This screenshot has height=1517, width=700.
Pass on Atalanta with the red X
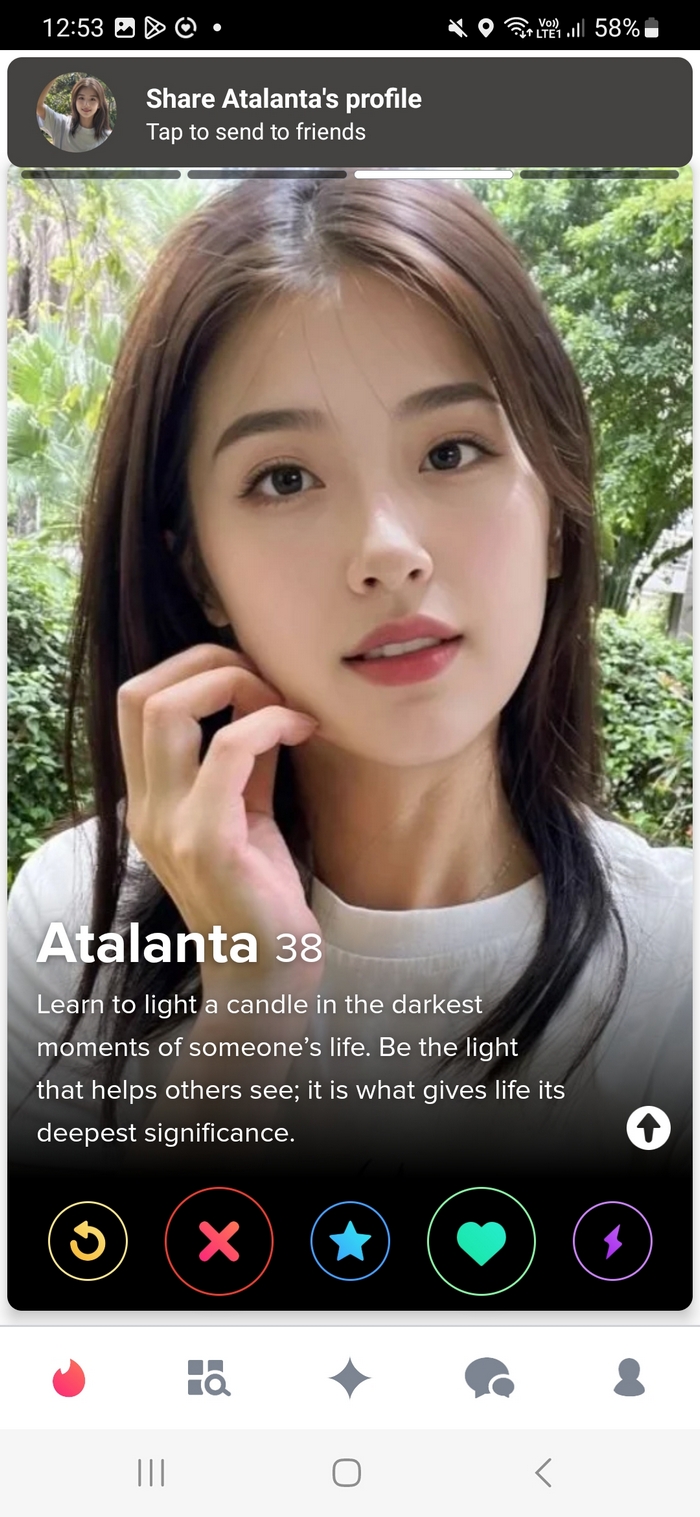pyautogui.click(x=219, y=1241)
